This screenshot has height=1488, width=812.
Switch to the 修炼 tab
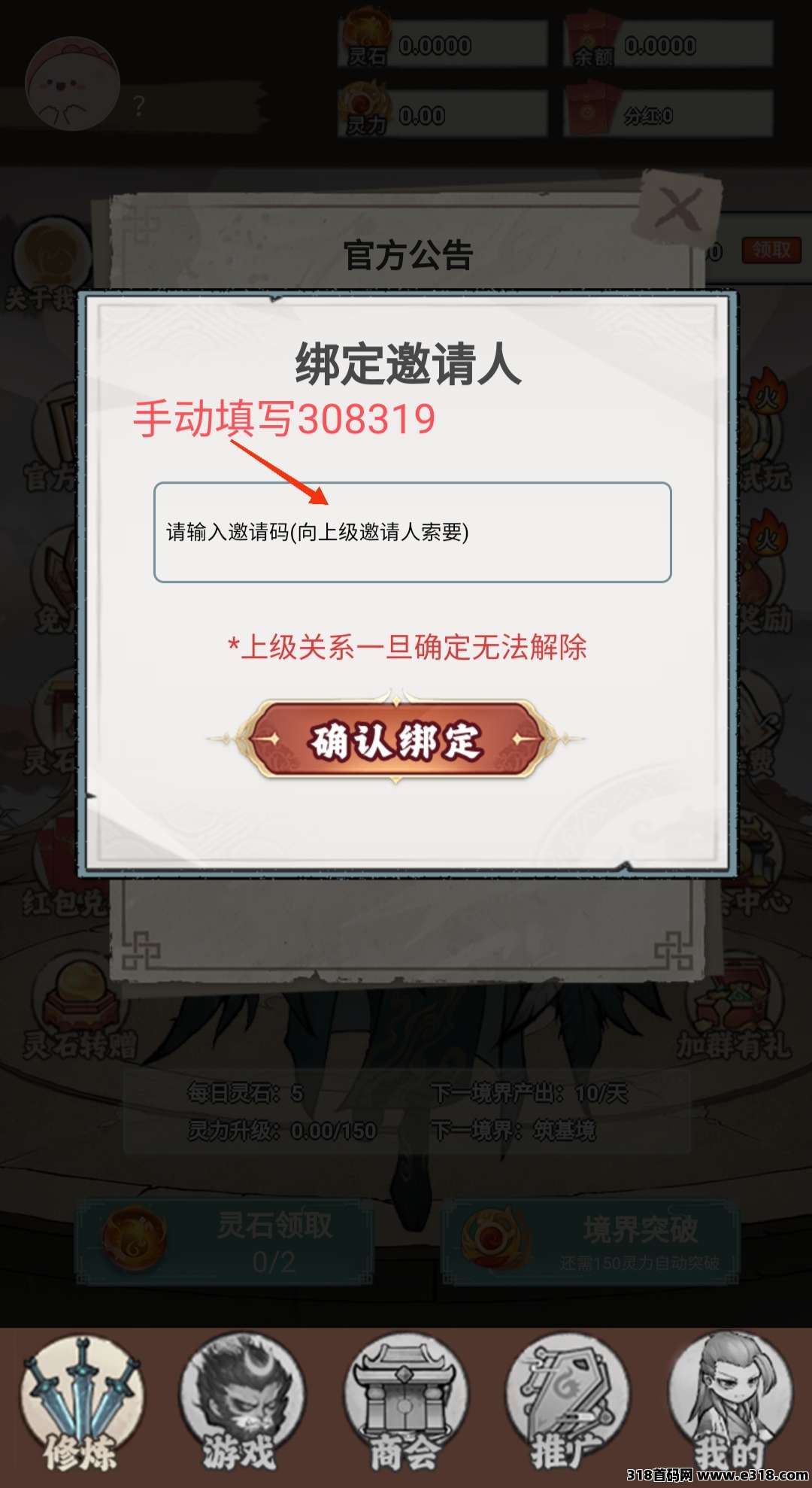coord(80,1405)
